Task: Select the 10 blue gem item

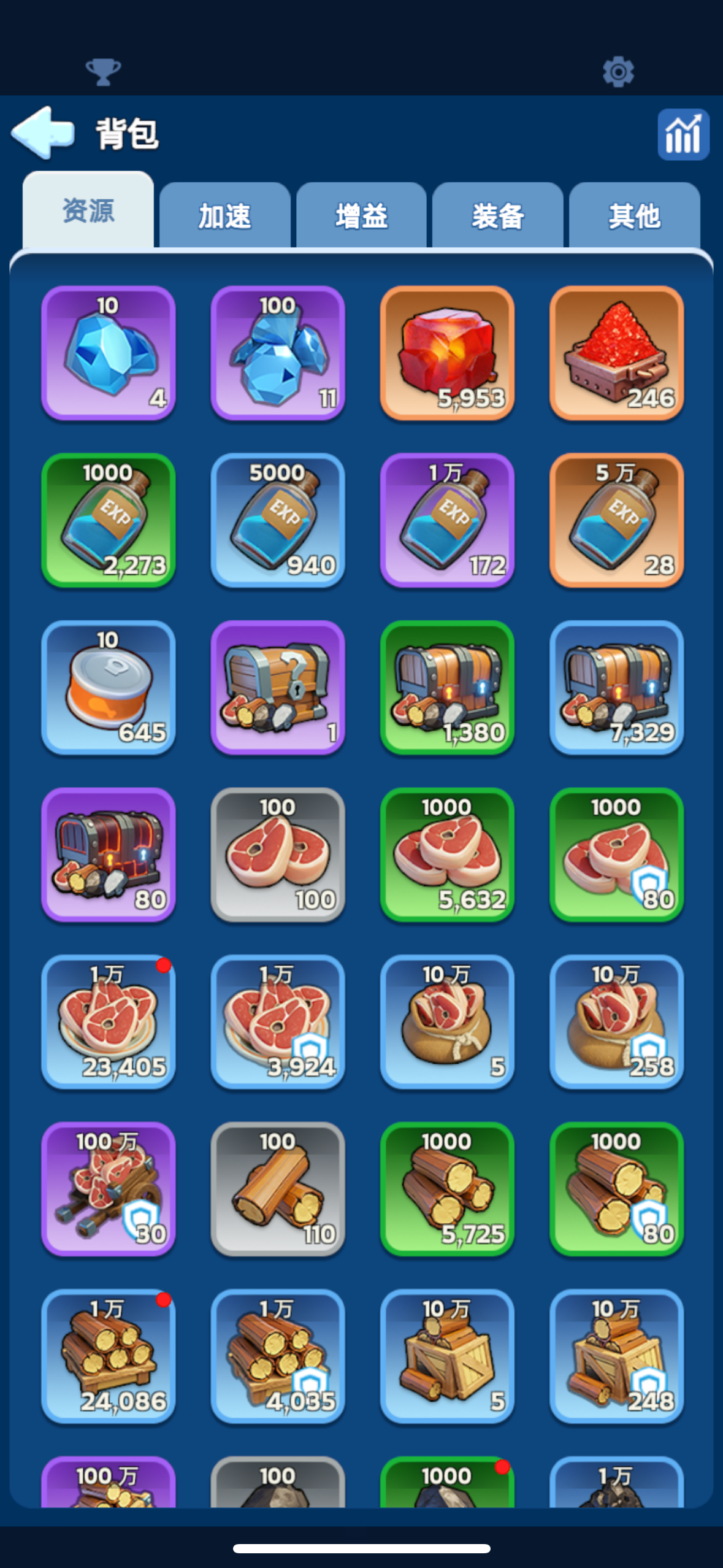Action: (109, 353)
